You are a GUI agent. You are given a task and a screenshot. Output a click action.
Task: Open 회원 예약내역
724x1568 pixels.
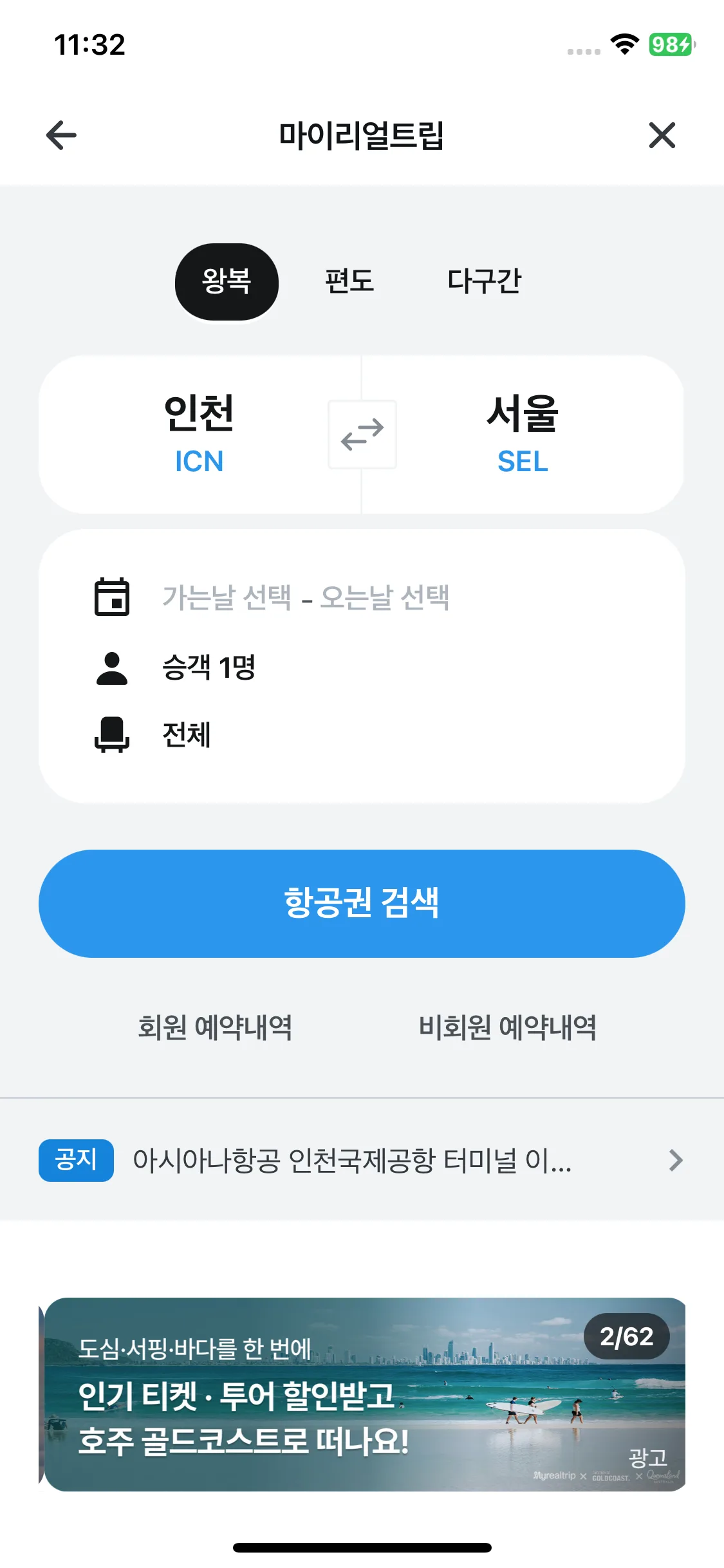tap(215, 1027)
